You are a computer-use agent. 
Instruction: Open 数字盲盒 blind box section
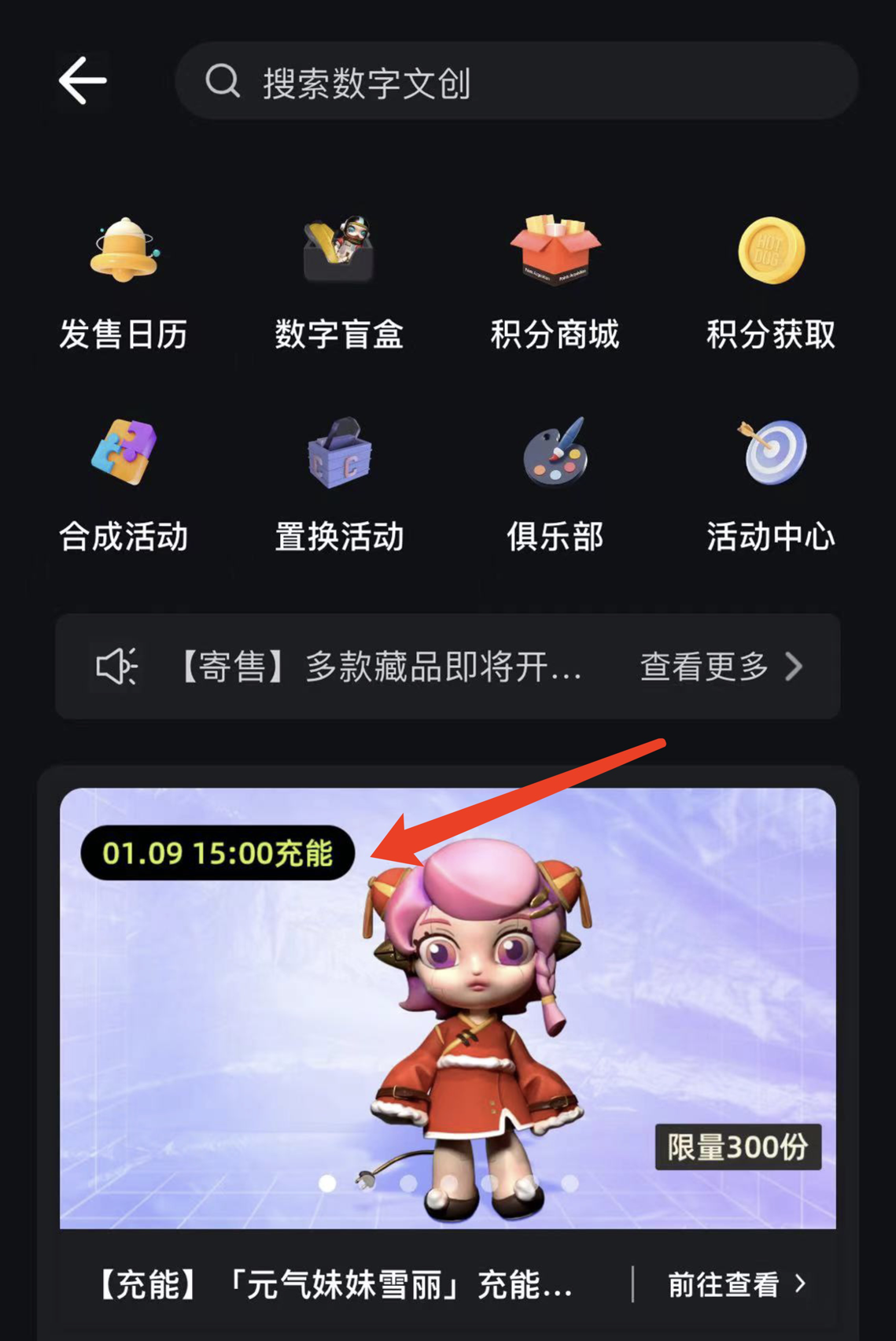339,283
